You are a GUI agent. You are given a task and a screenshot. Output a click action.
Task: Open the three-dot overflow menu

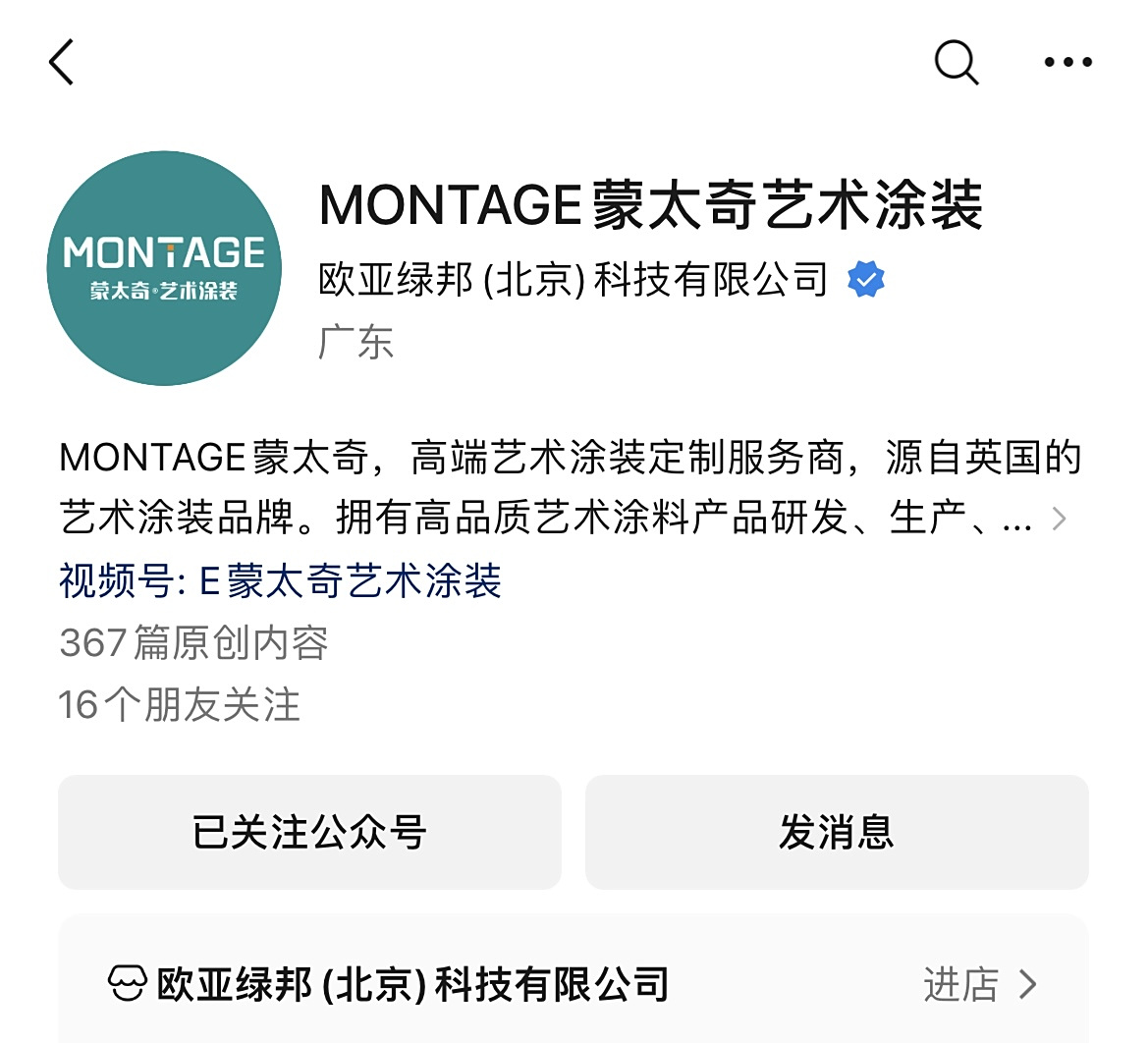pos(1067,63)
